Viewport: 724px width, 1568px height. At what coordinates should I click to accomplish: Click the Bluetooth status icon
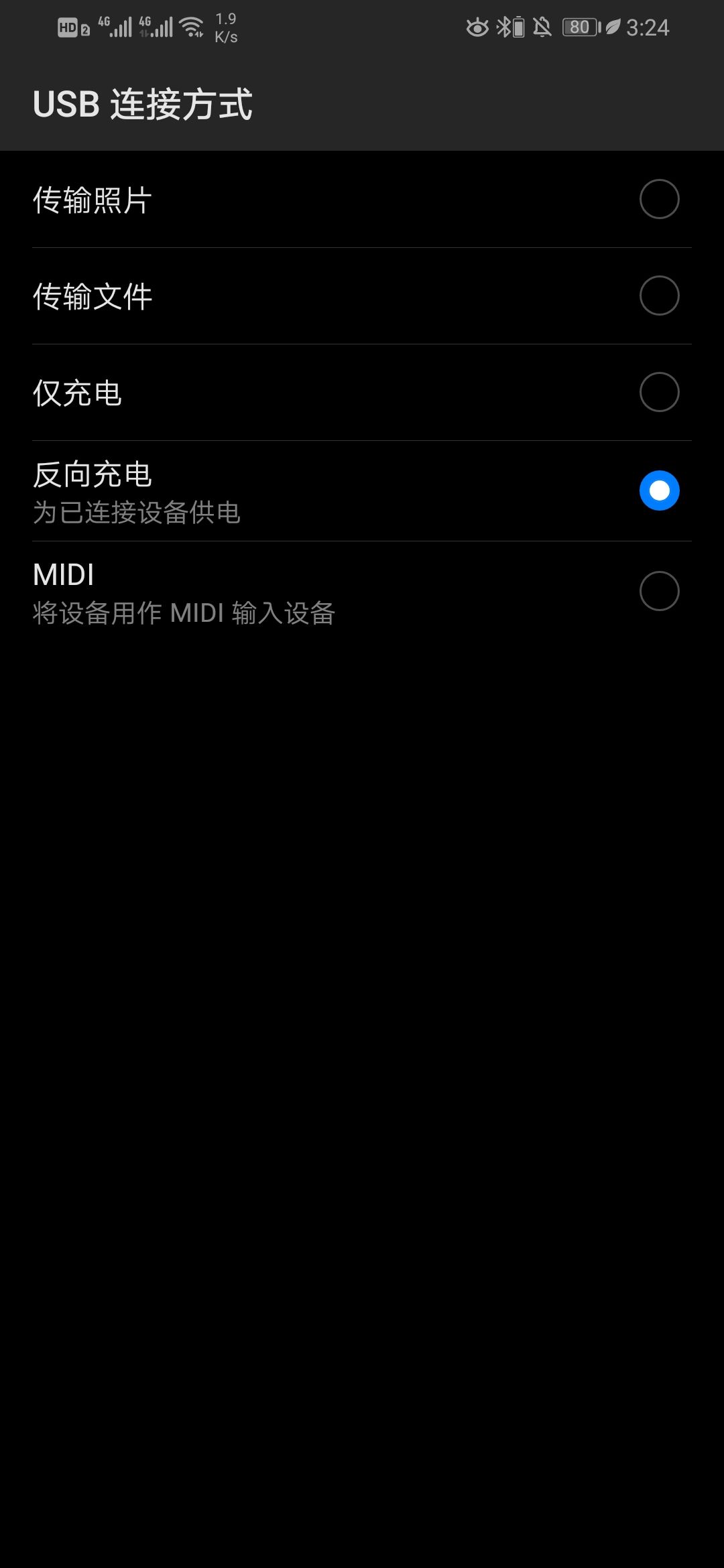tap(504, 27)
